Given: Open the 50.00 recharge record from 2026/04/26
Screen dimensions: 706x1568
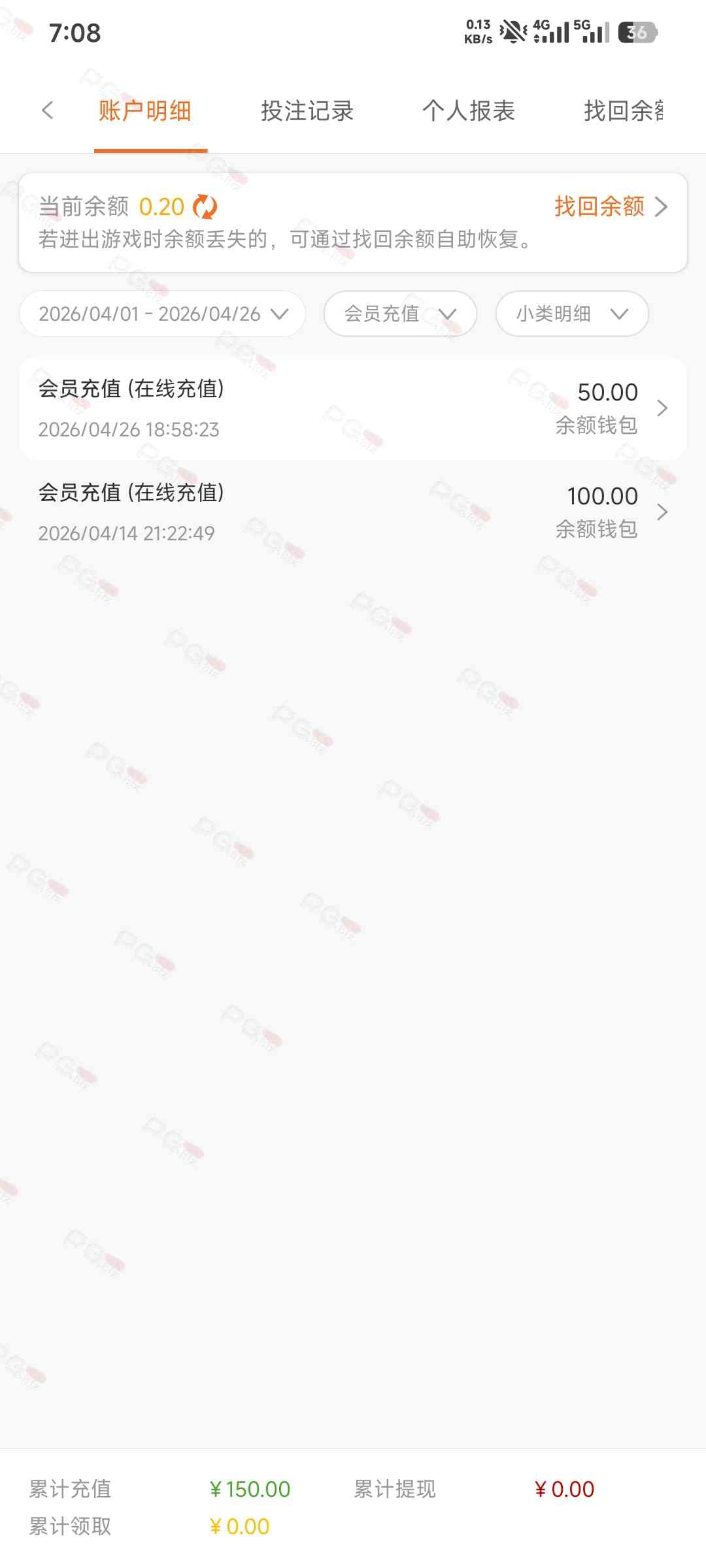Looking at the screenshot, I should point(353,408).
